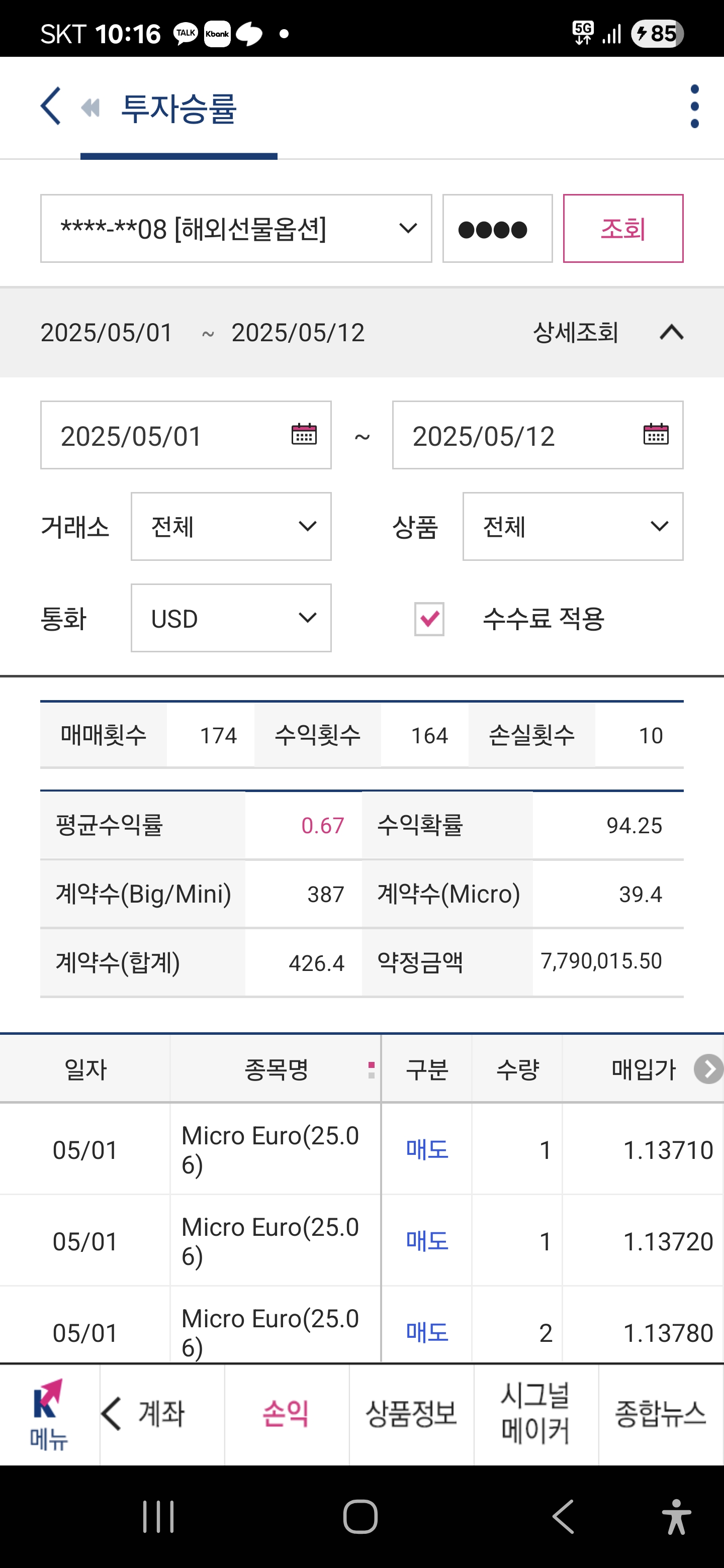Tap the system home button
724x1568 pixels.
tap(360, 1516)
